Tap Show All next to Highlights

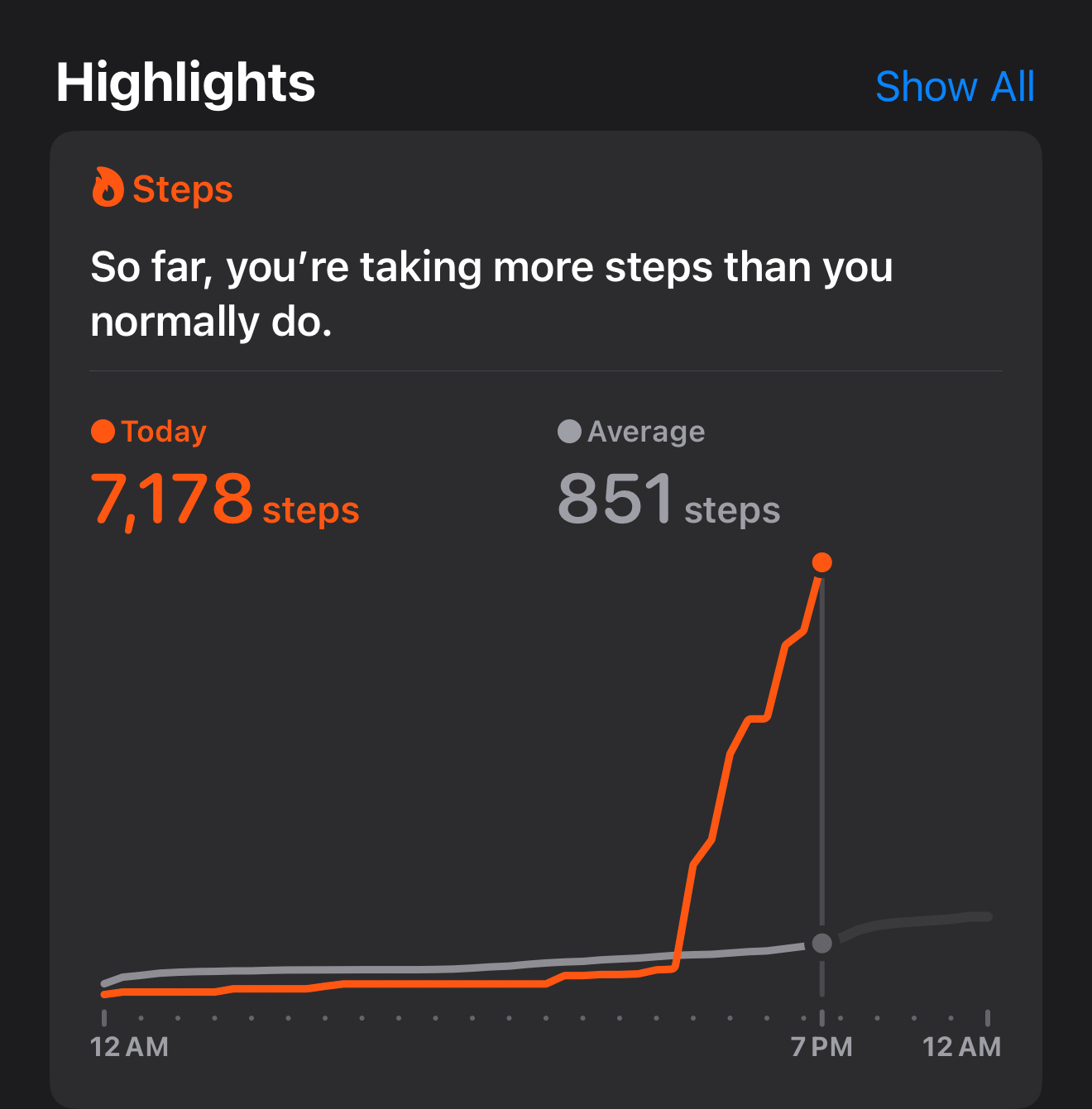954,87
